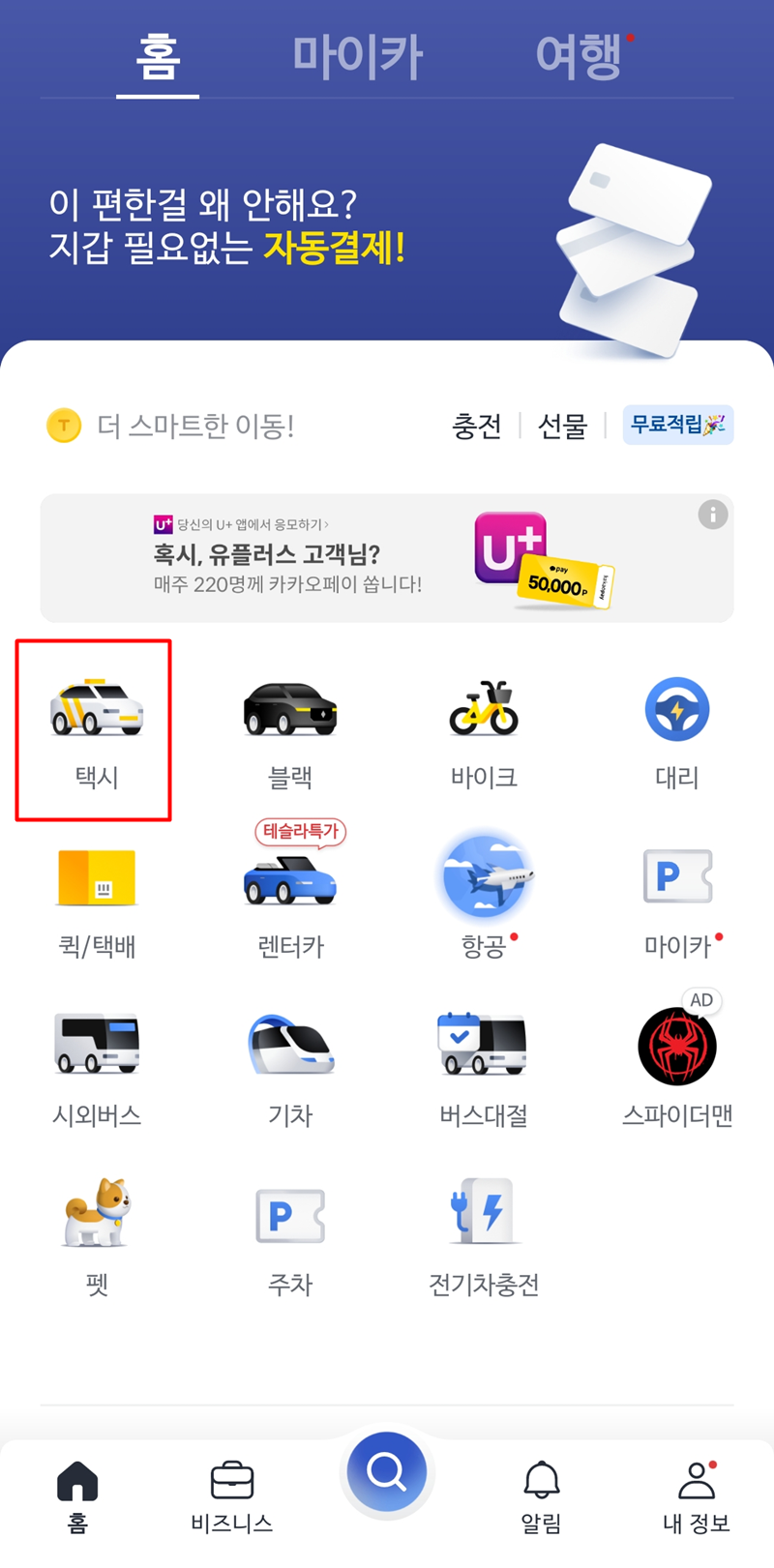The image size is (774, 1568).
Task: Open search from the bottom navigation
Action: tap(387, 1469)
